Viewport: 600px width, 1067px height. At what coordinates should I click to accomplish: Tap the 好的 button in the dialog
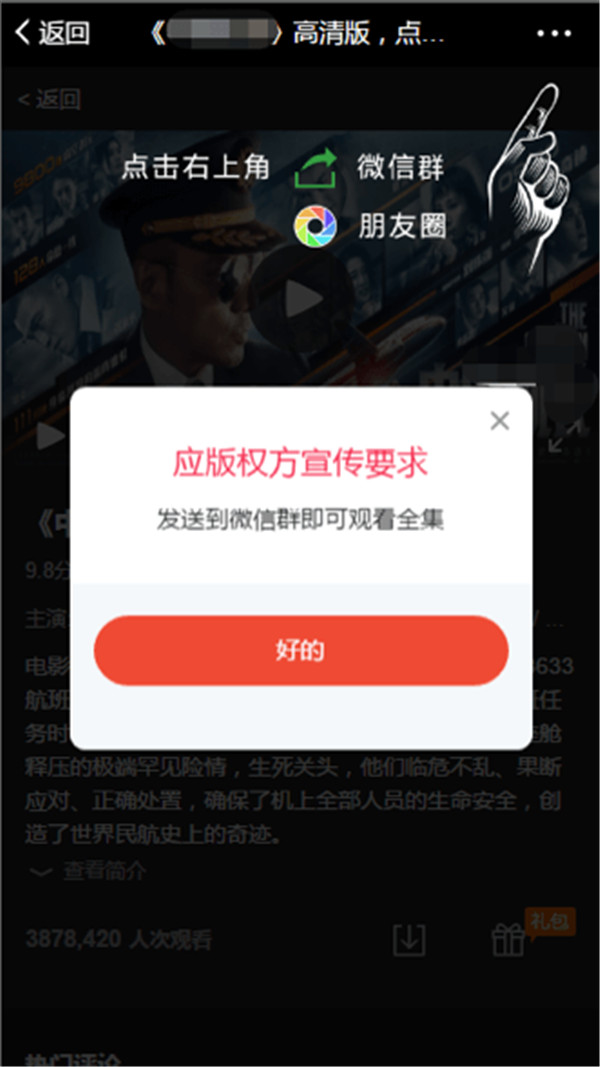tap(301, 651)
